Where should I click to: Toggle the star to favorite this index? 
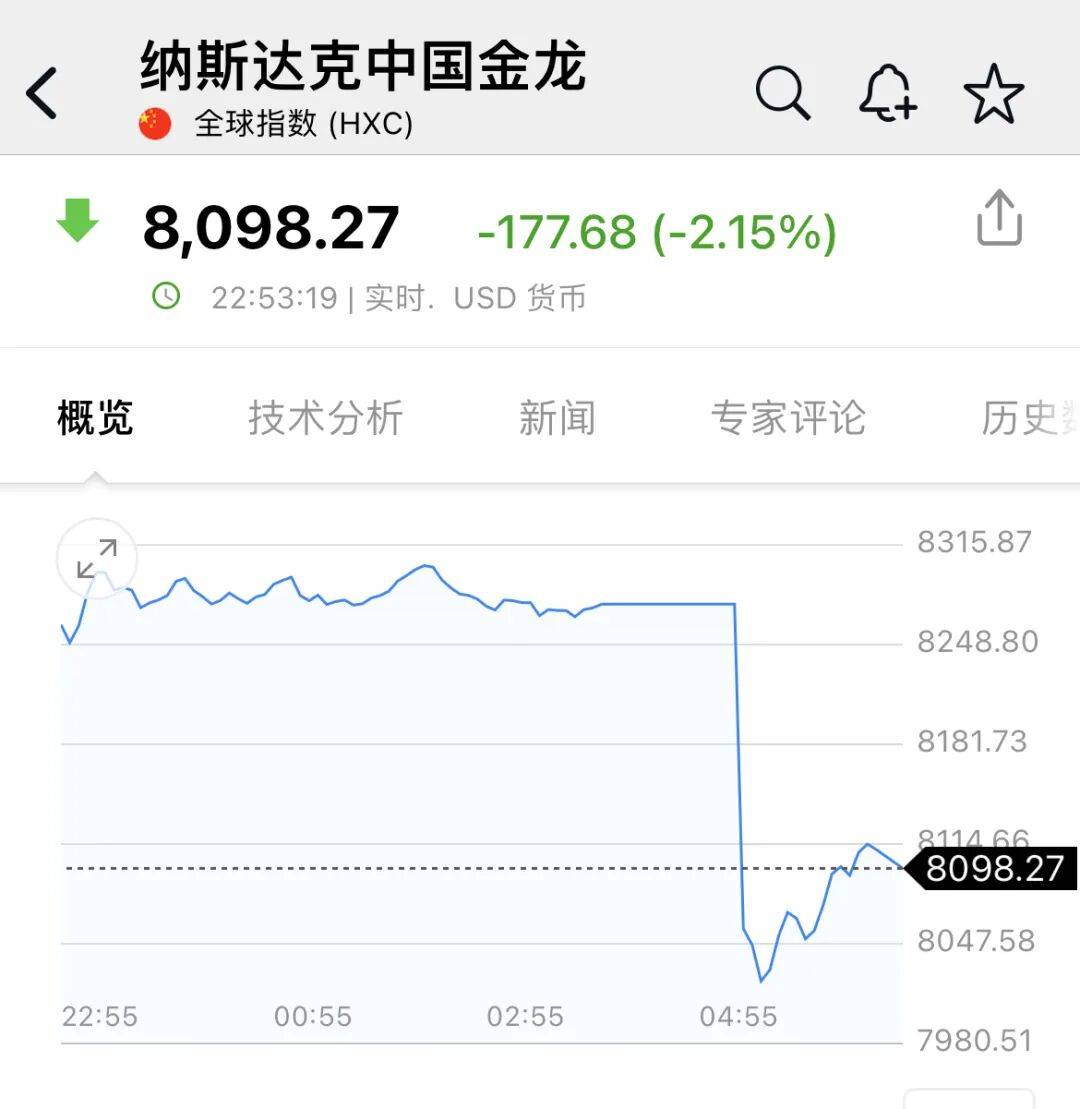point(995,92)
